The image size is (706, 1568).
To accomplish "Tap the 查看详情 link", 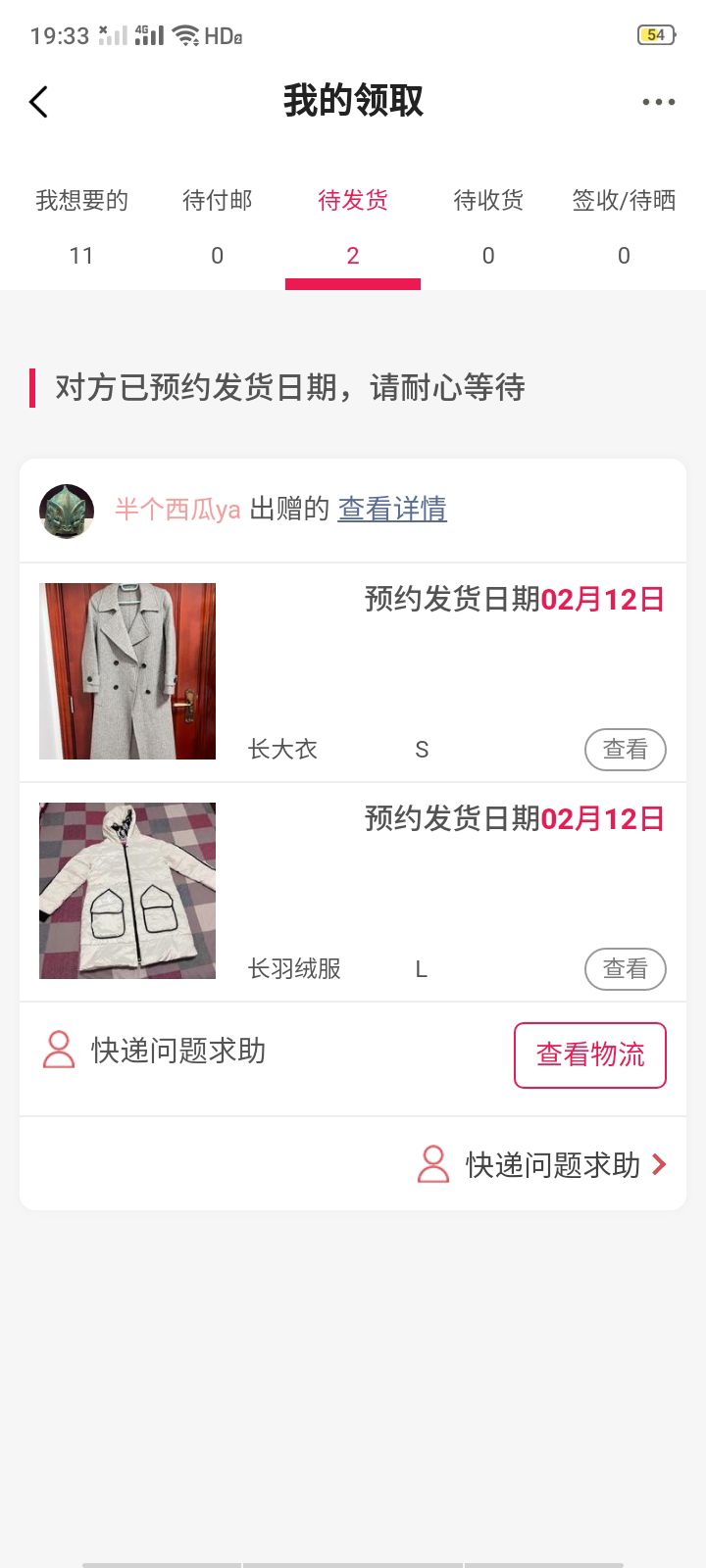I will pyautogui.click(x=392, y=509).
